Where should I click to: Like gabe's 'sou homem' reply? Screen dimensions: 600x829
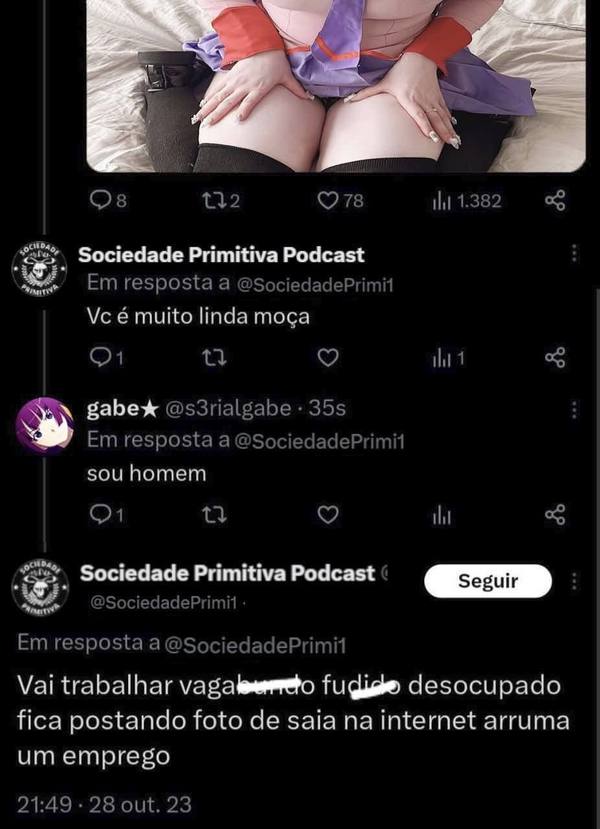[328, 514]
